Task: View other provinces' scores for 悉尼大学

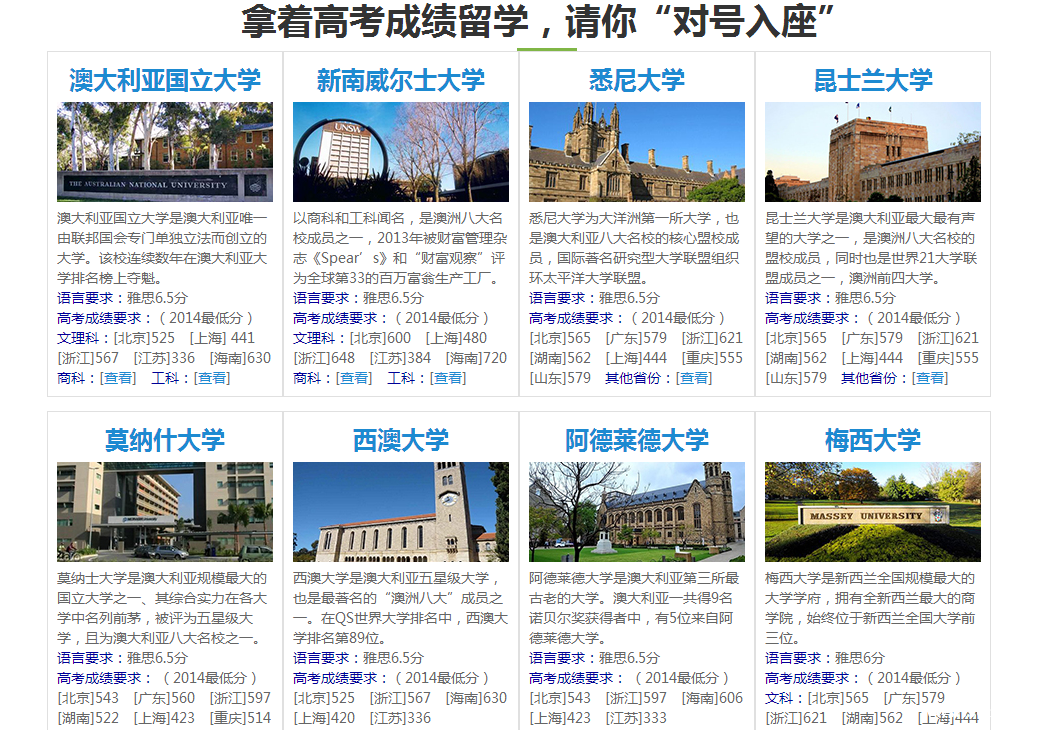Action: pyautogui.click(x=694, y=378)
